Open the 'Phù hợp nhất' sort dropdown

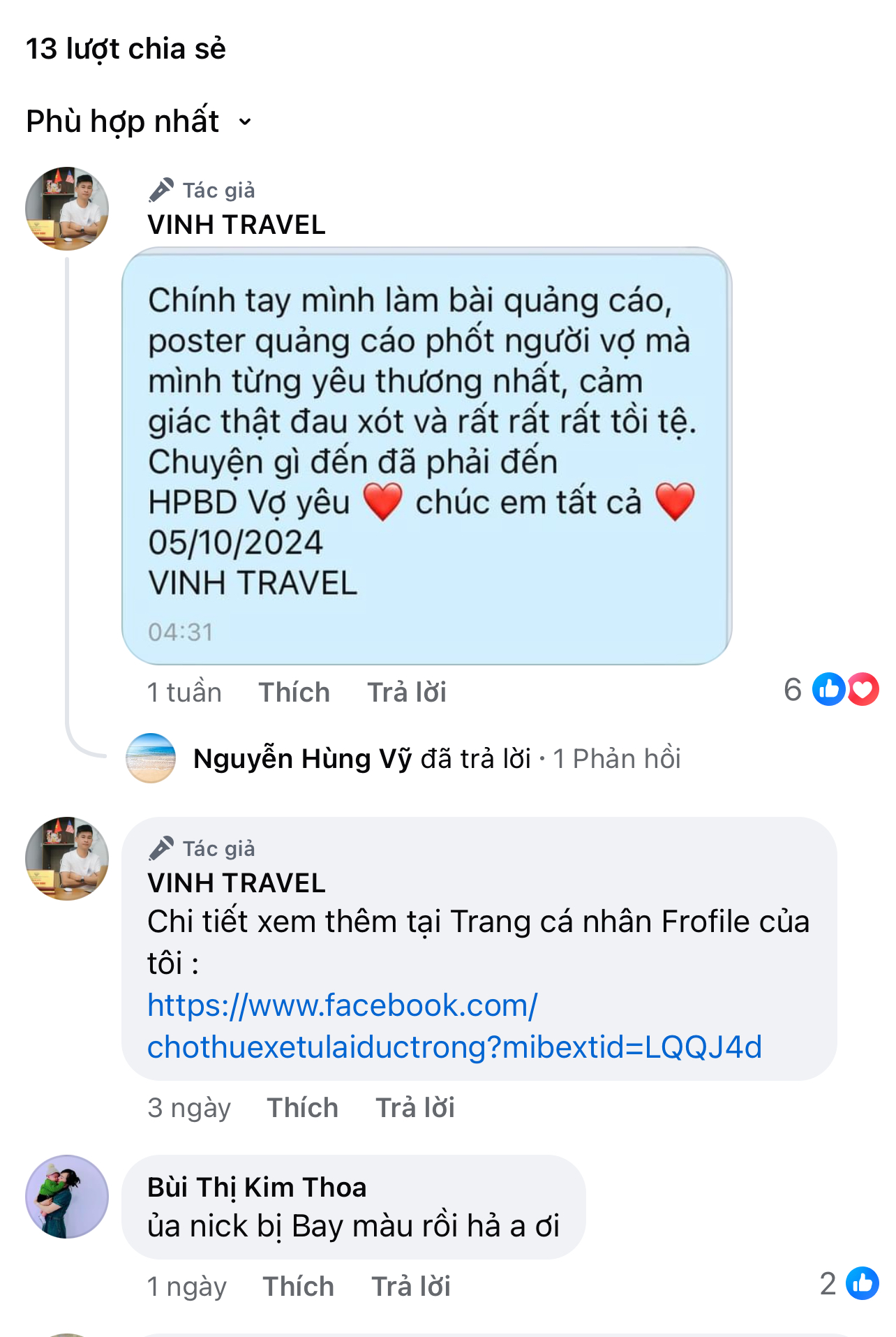(x=138, y=121)
